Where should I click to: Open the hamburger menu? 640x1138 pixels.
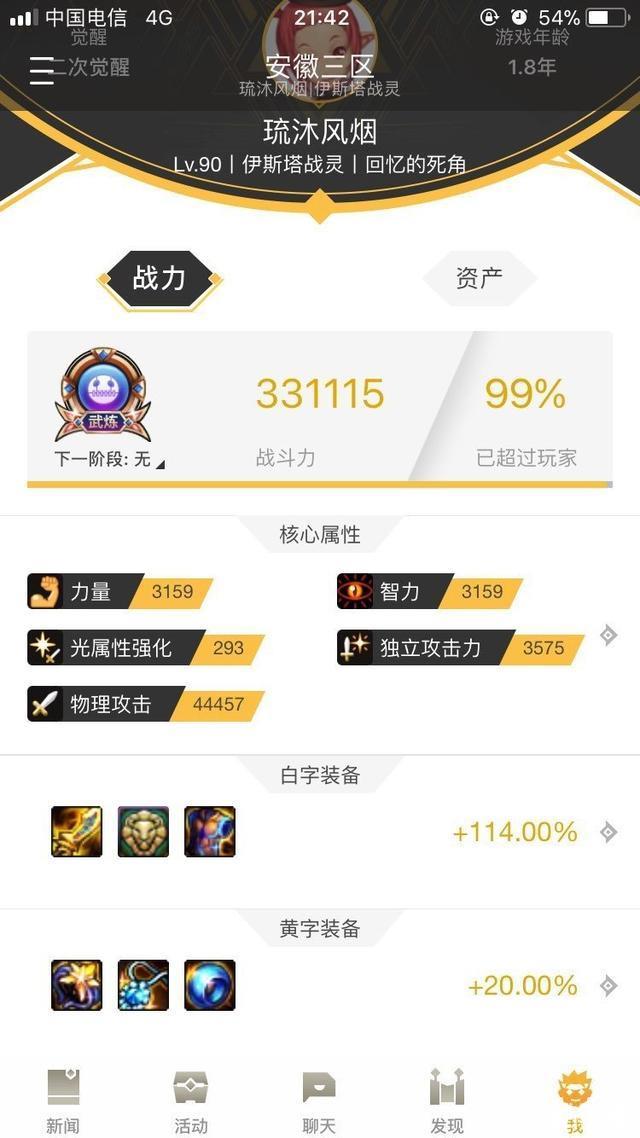(42, 70)
